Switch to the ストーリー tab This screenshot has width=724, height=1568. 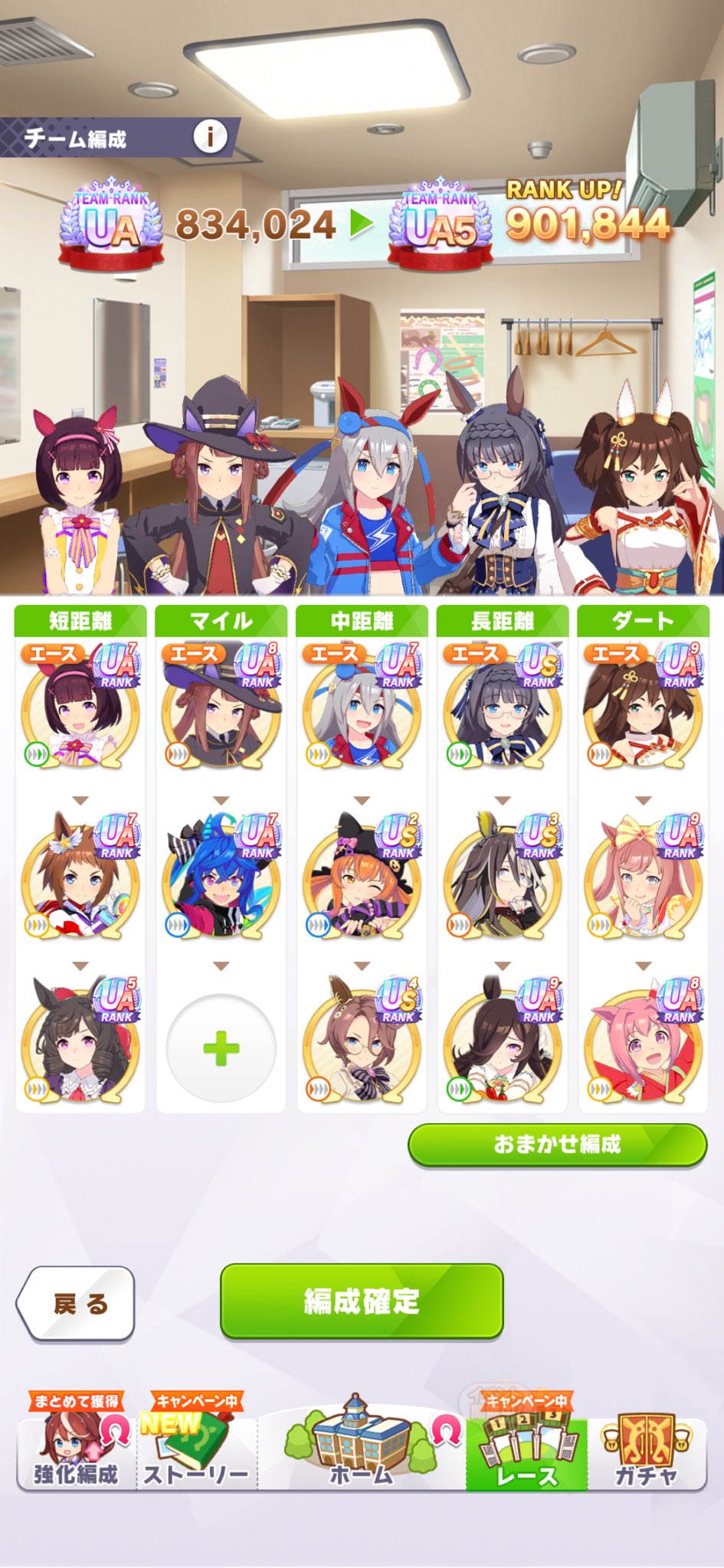click(x=196, y=1443)
